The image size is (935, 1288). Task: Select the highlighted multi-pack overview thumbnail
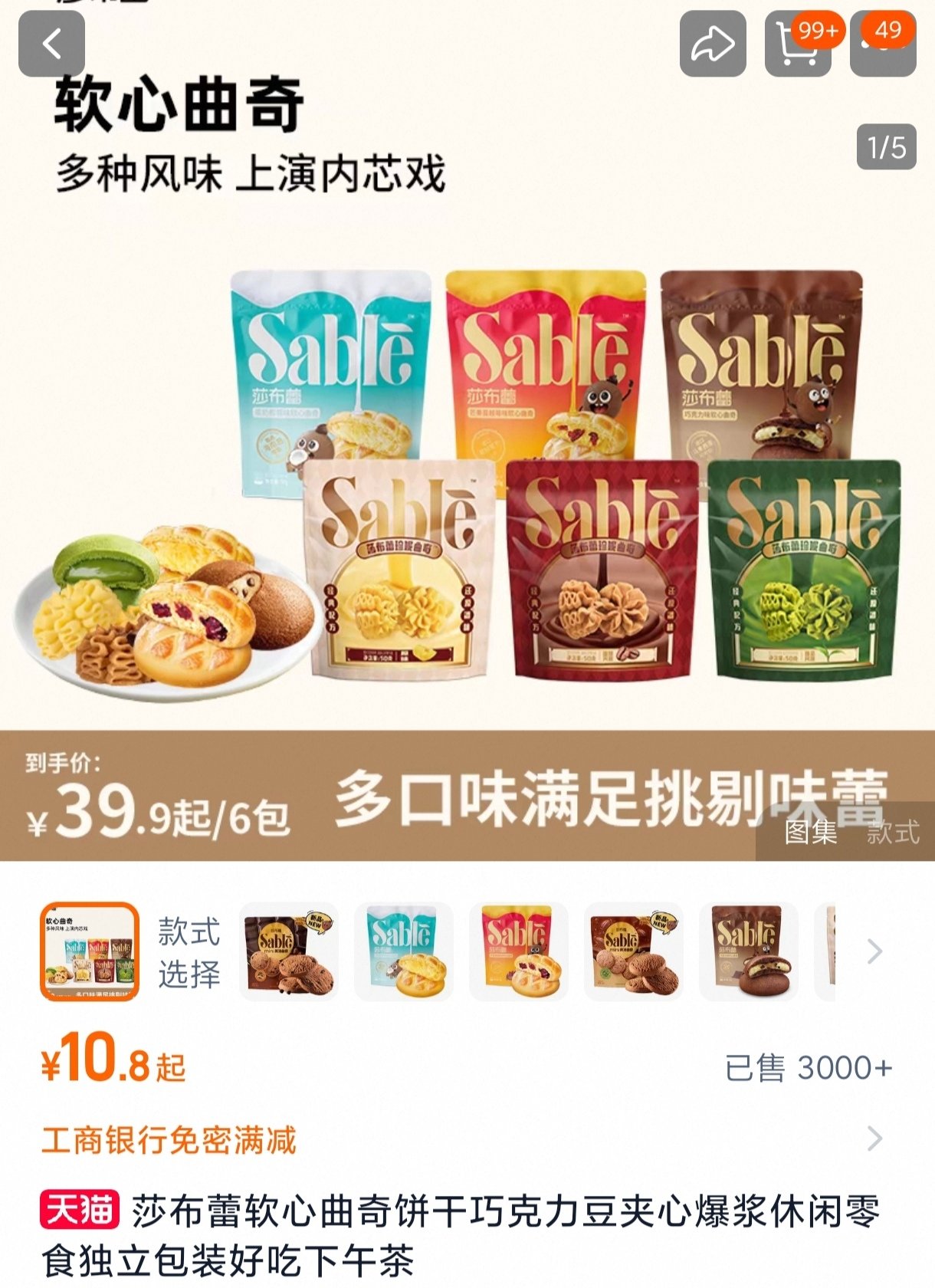pos(90,951)
